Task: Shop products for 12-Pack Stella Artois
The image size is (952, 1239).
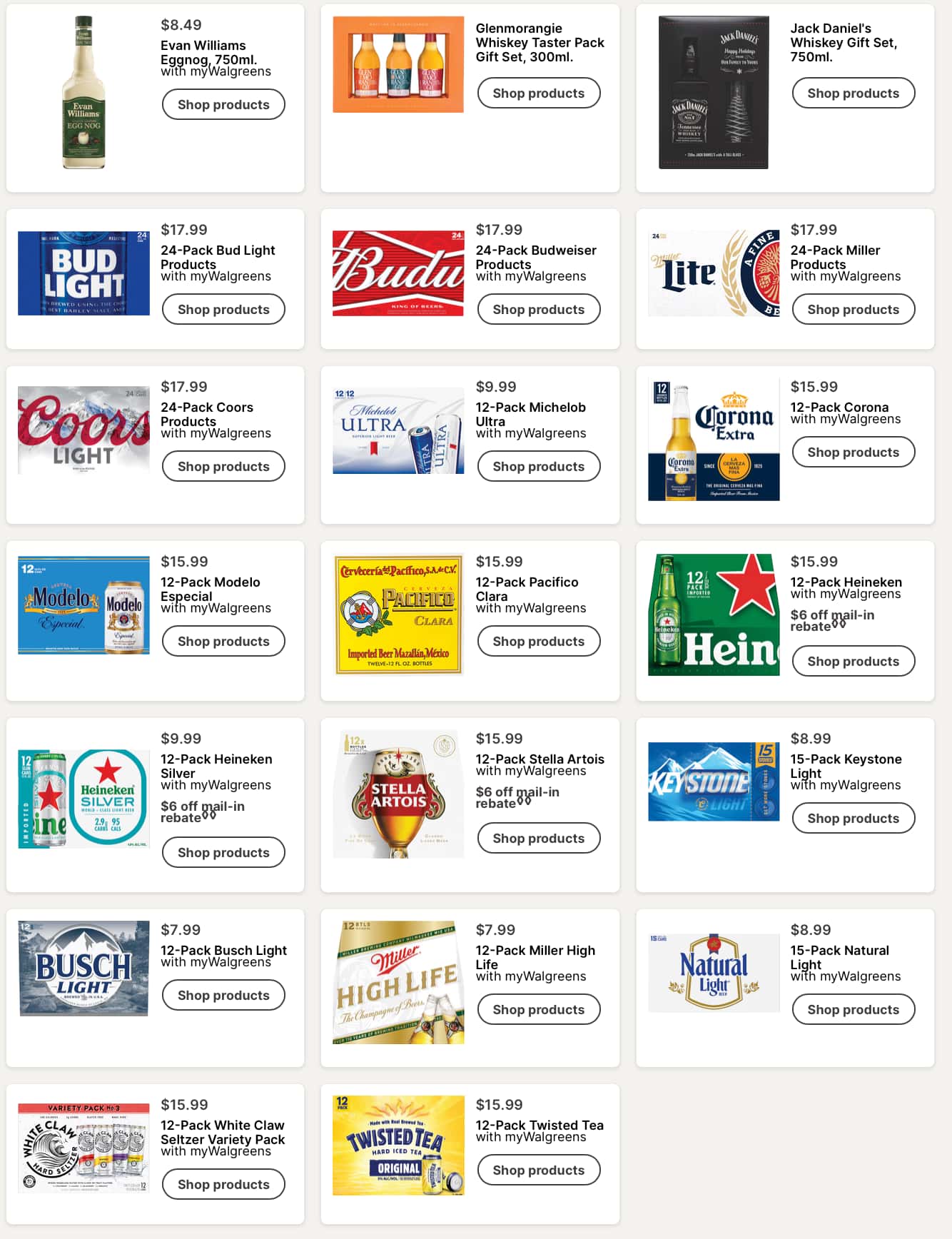Action: point(538,838)
